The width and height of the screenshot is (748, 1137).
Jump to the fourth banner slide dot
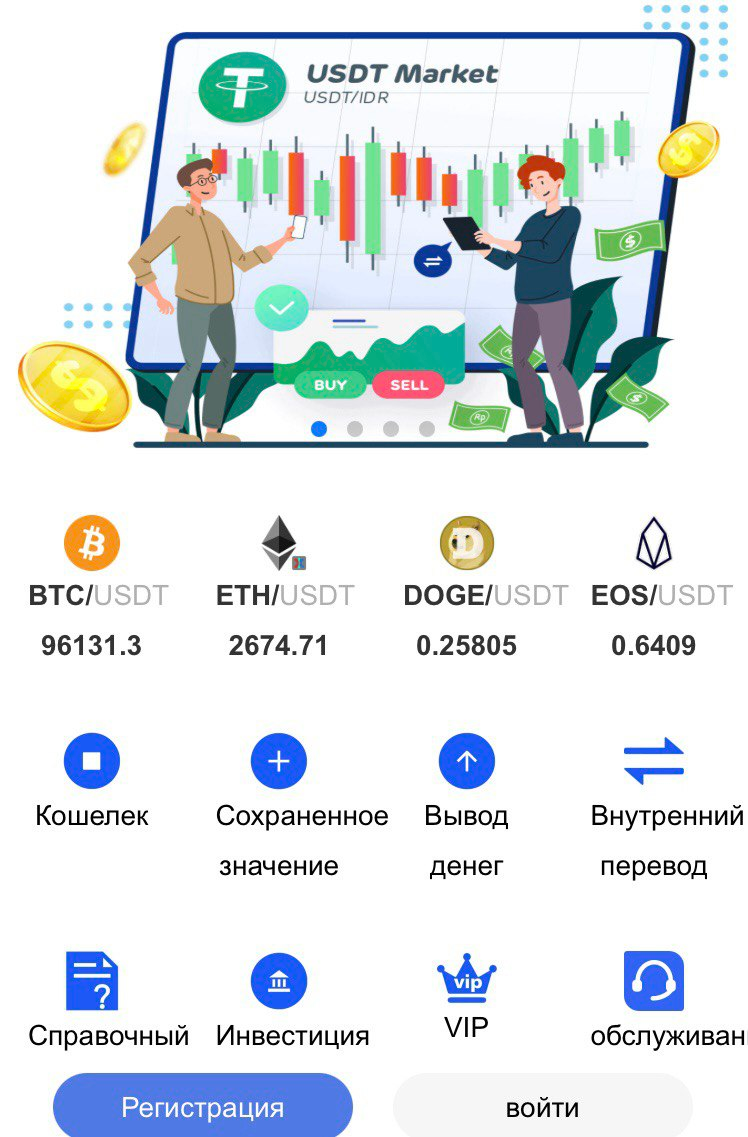point(427,429)
